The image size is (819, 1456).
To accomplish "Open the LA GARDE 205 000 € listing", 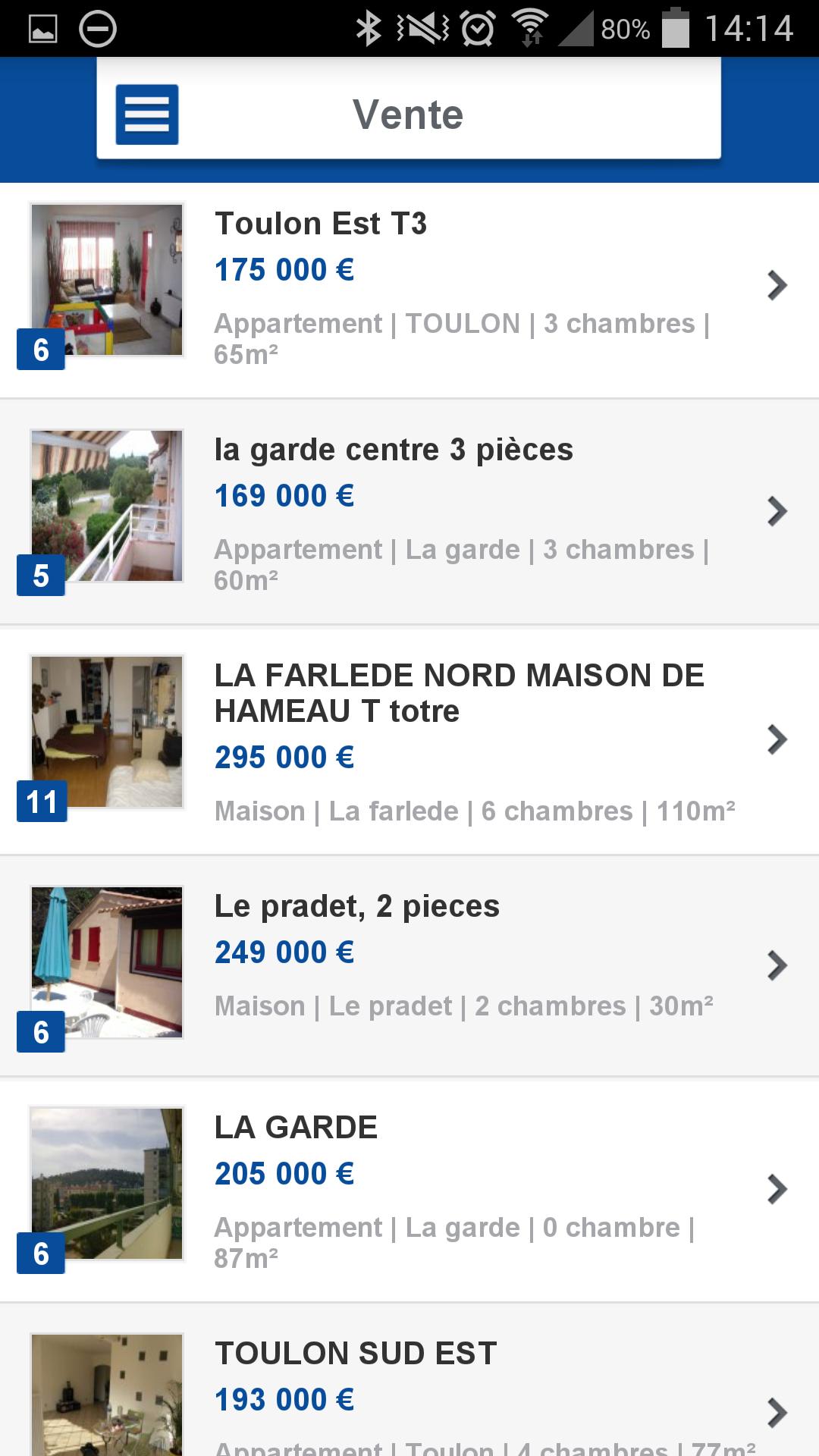I will click(409, 1189).
